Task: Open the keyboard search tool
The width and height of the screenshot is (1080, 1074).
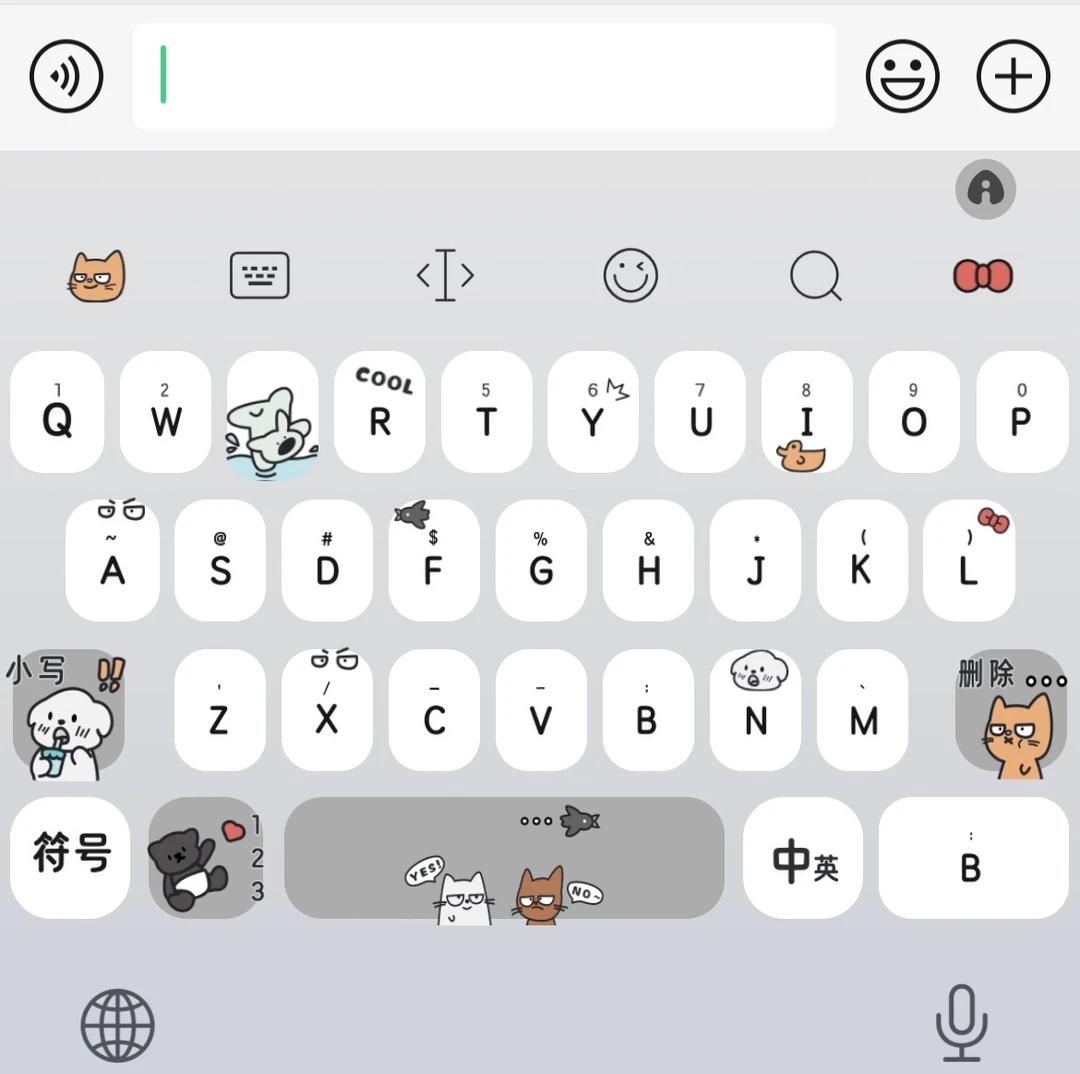Action: point(815,276)
